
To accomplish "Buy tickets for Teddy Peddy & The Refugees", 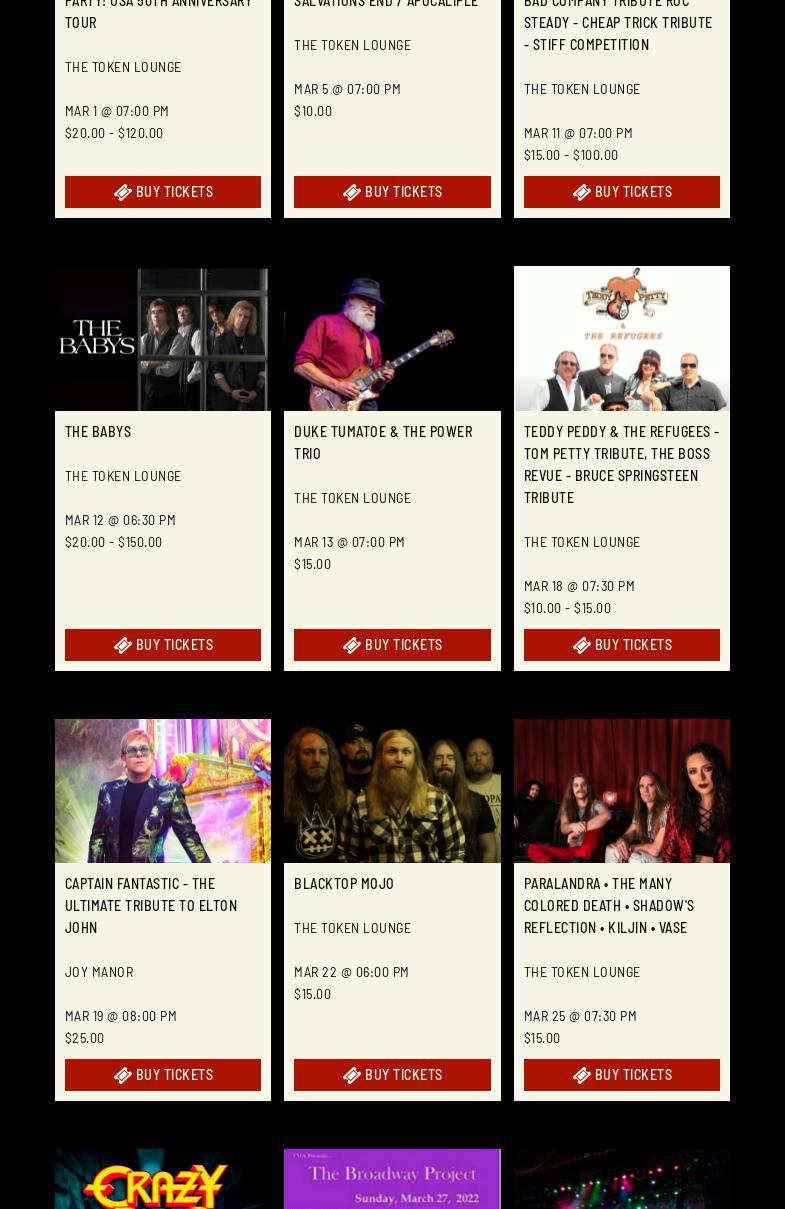I will 621,645.
